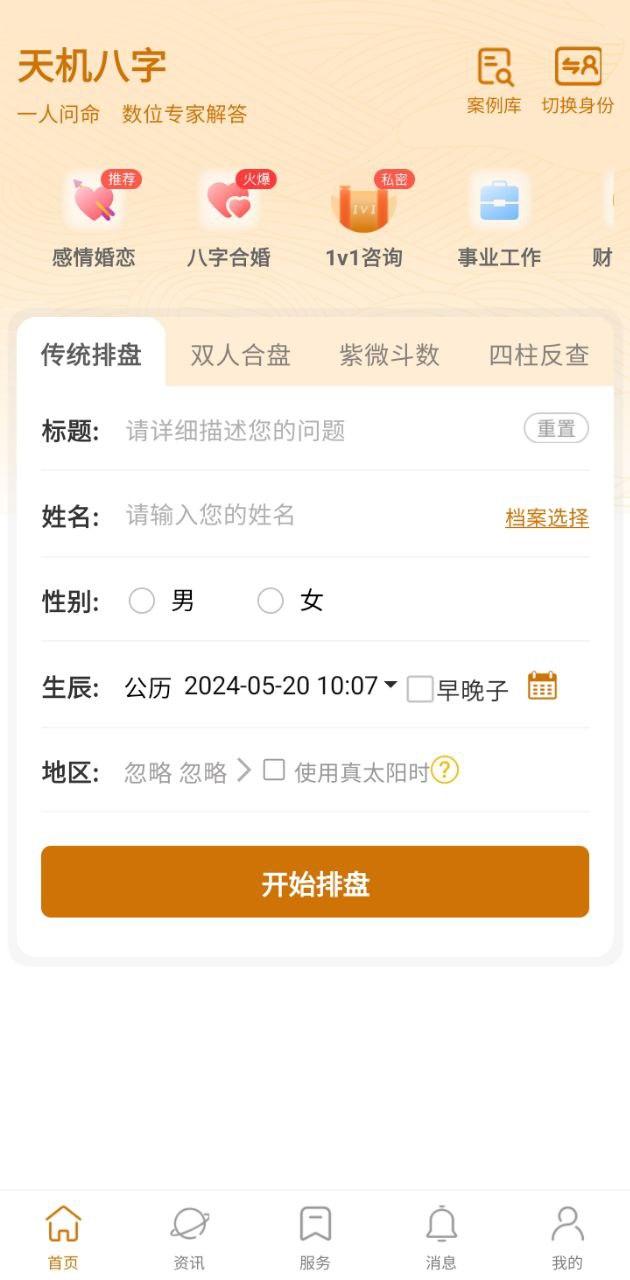Switch to the 紫微斗数 tab
This screenshot has height=1280, width=630.
(x=390, y=355)
